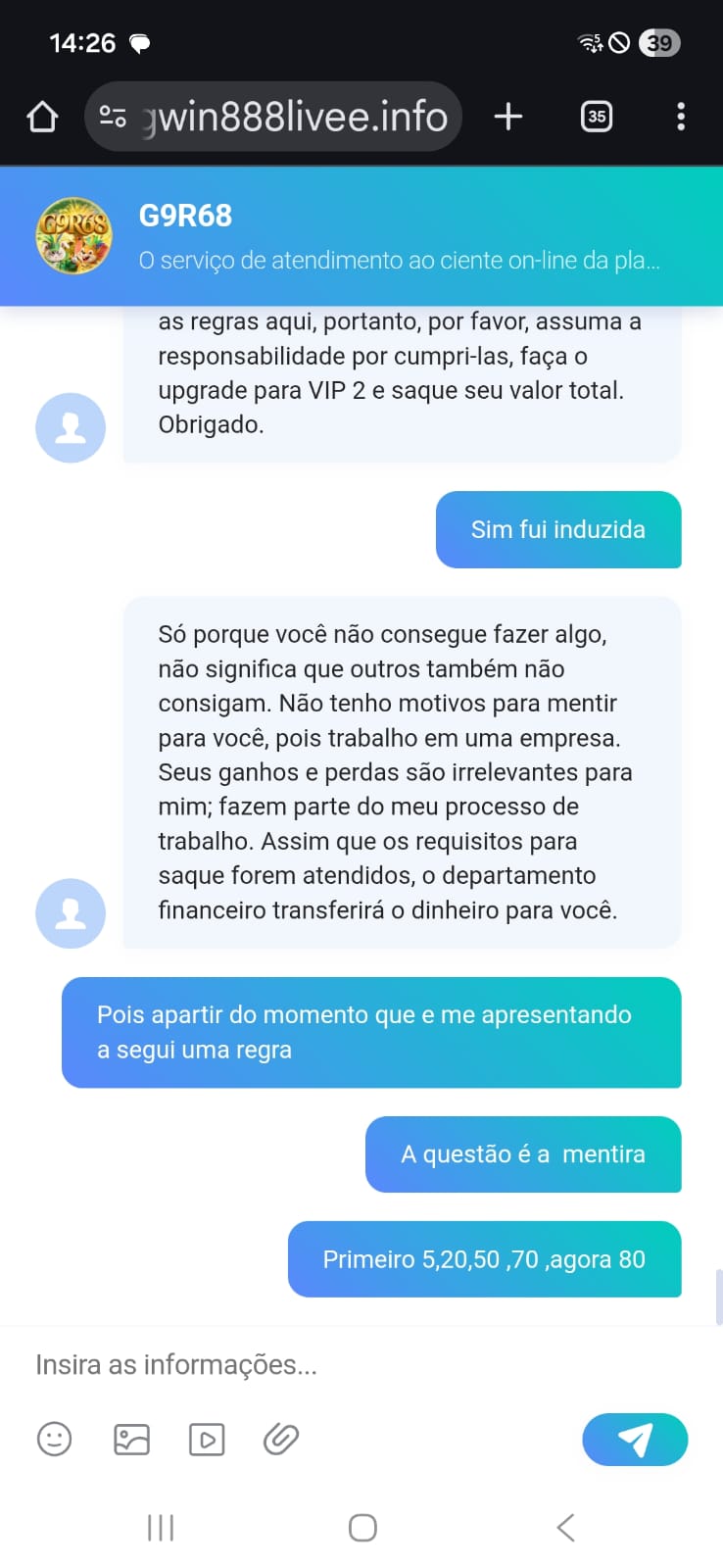723x1568 pixels.
Task: Attach a video to the chat
Action: [207, 1439]
